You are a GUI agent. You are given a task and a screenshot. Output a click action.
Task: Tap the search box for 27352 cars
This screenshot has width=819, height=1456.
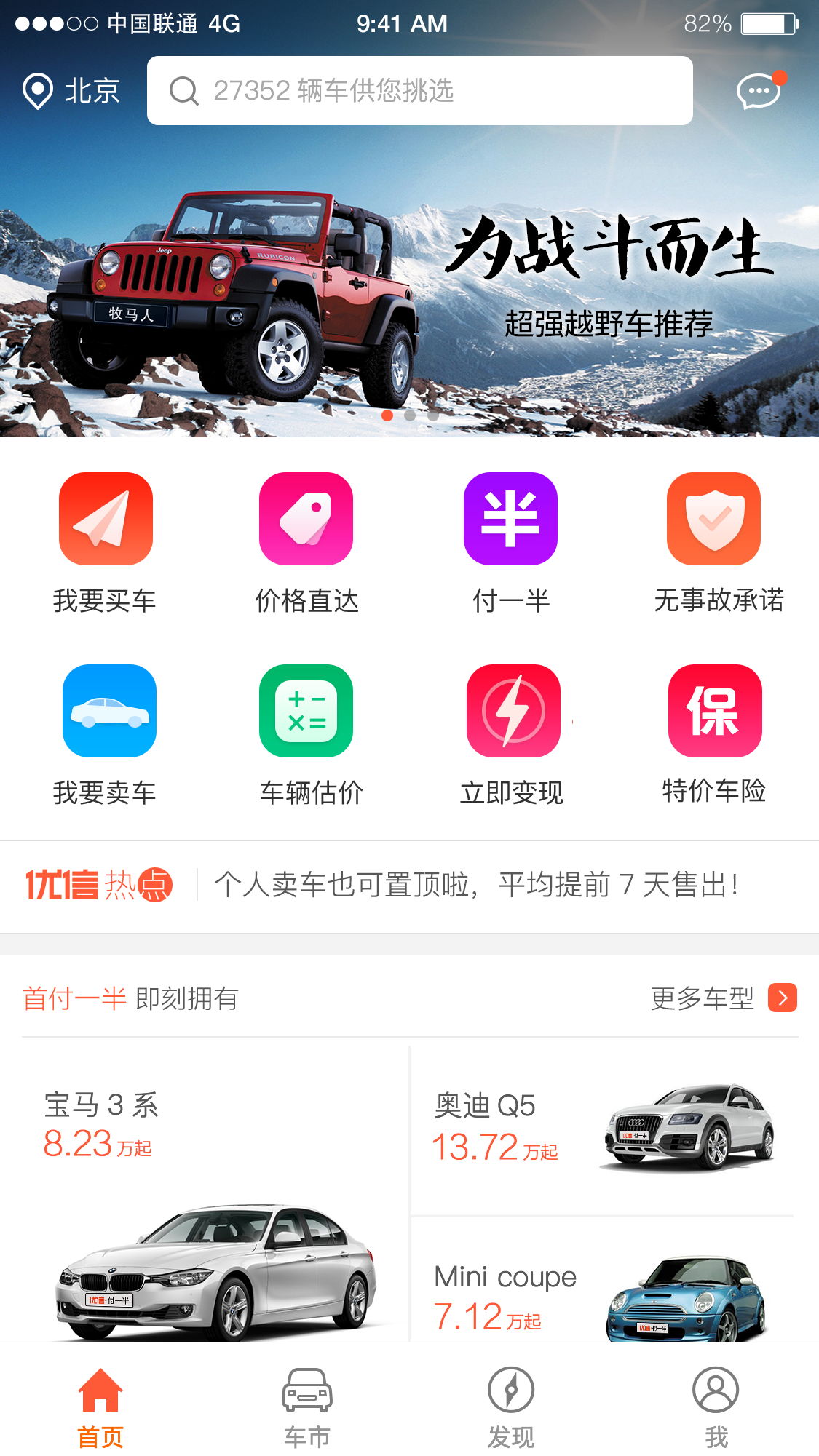(419, 91)
